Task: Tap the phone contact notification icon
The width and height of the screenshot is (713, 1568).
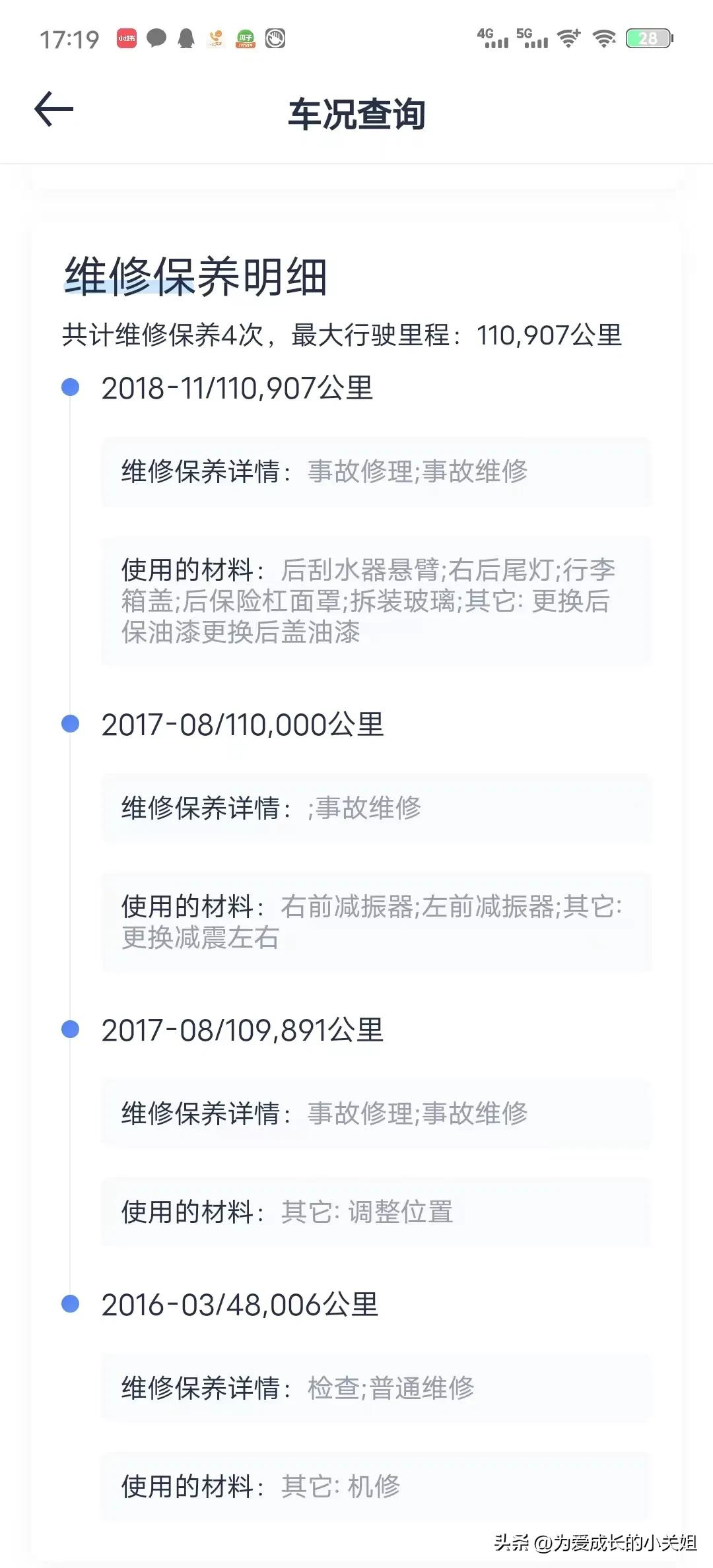Action: point(215,38)
